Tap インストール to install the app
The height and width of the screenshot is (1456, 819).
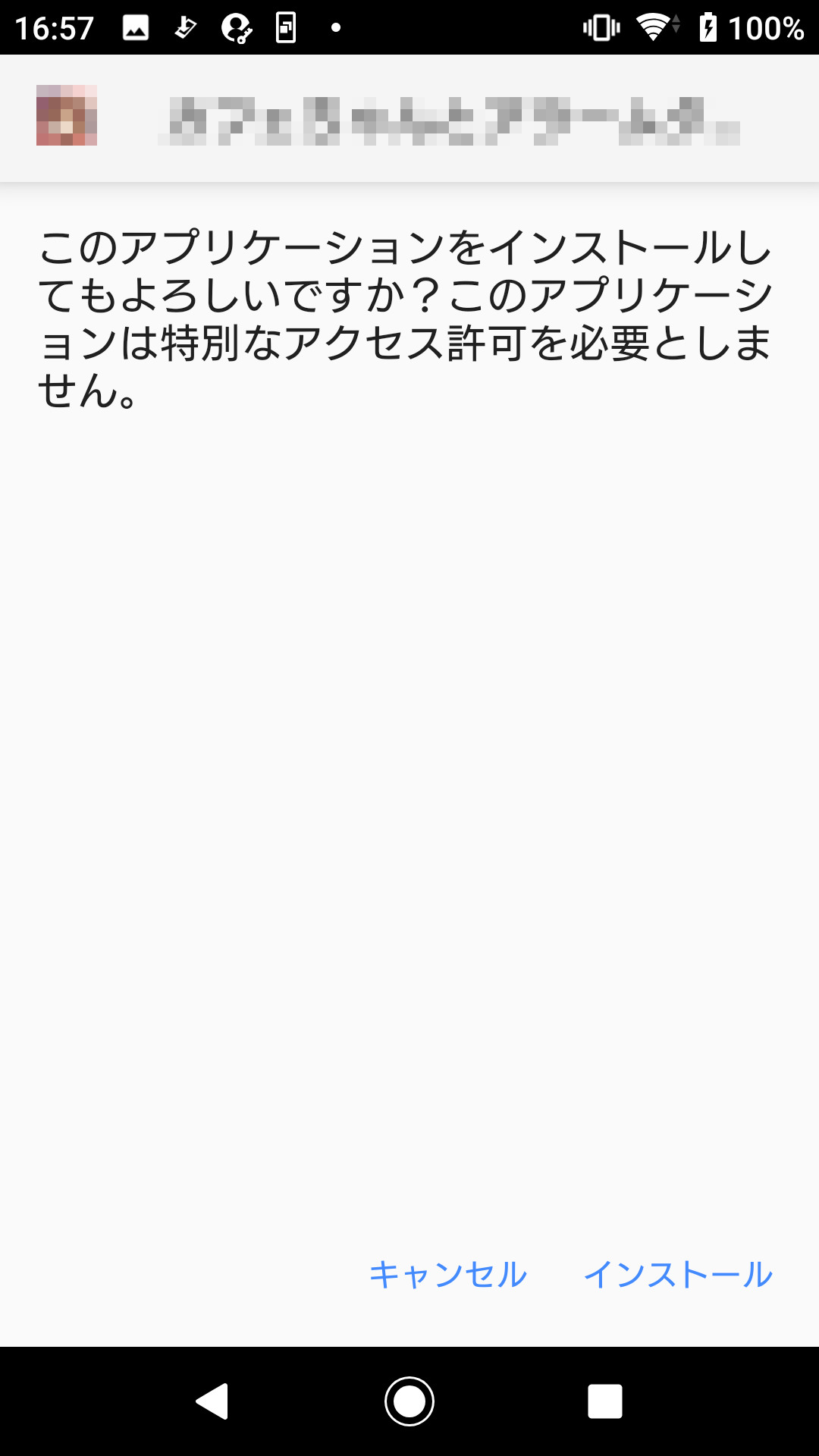click(677, 1275)
